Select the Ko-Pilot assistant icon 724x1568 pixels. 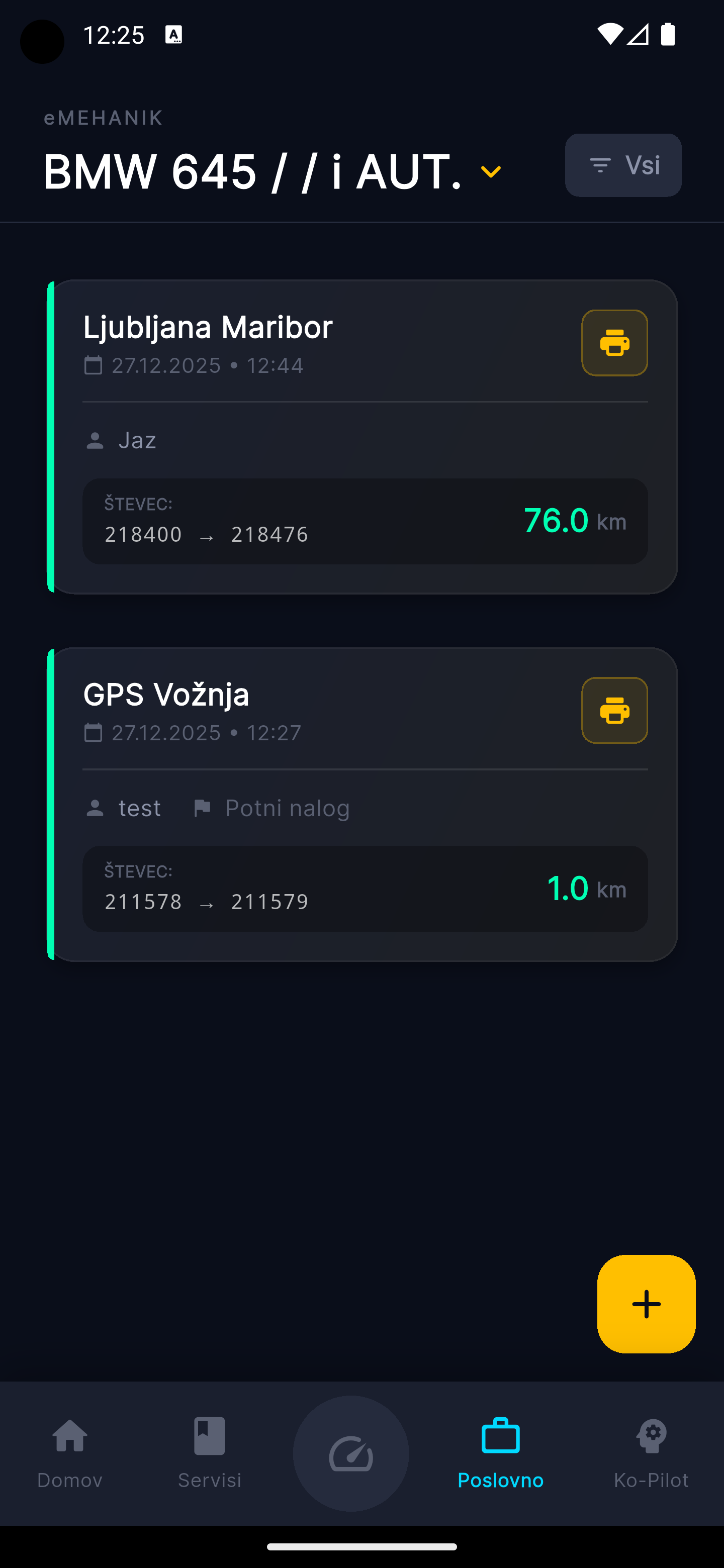tap(651, 1436)
